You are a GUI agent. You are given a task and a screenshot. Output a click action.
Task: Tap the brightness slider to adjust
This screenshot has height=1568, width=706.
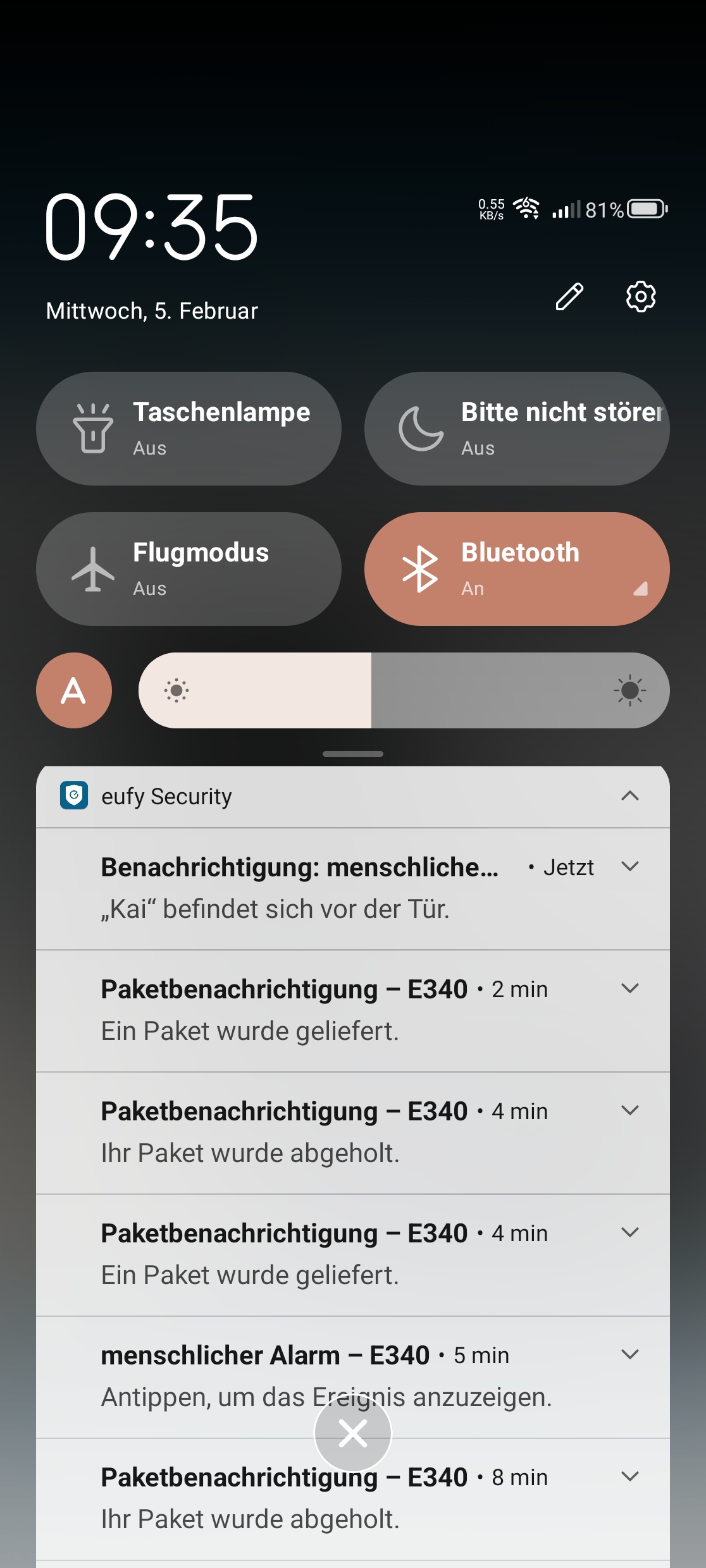click(x=404, y=690)
